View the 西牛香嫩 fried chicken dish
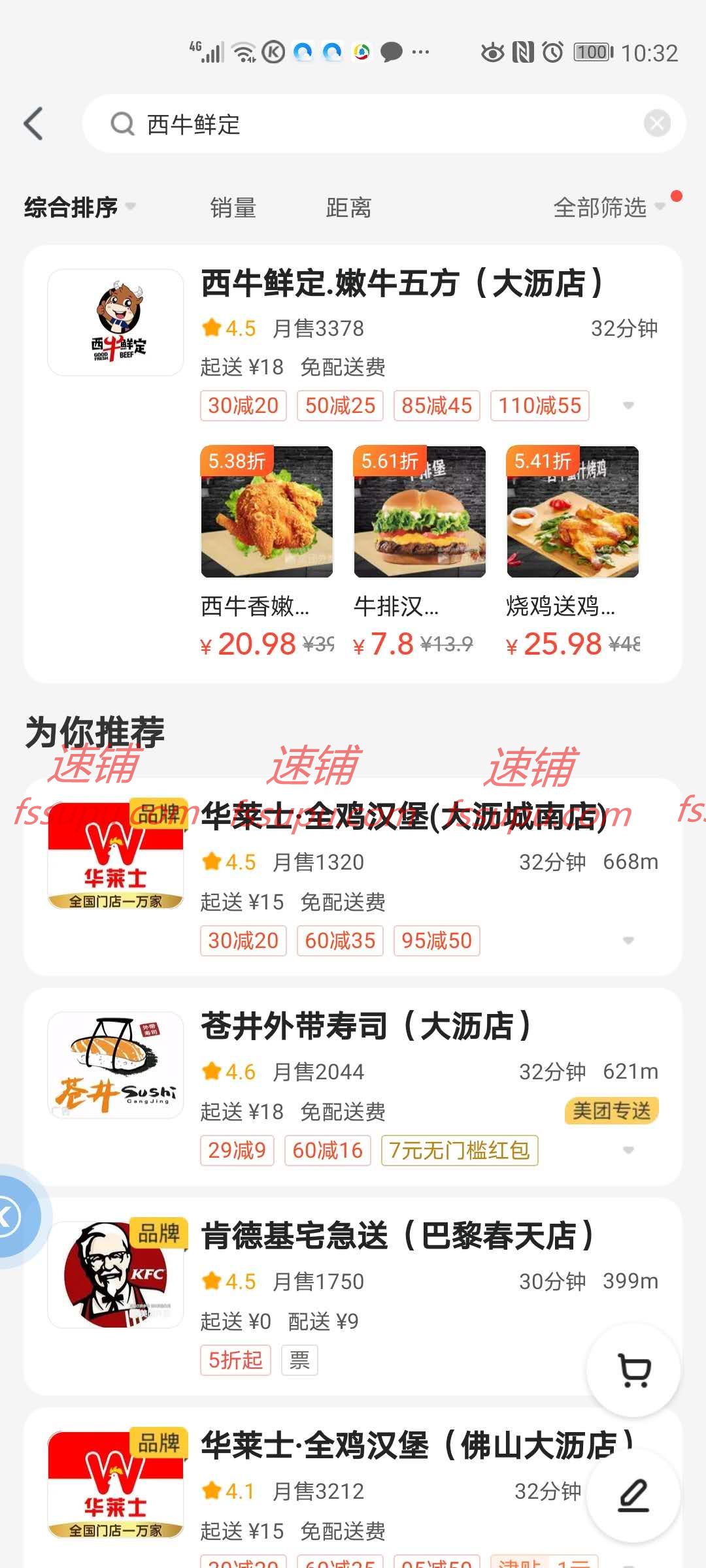Screen dimensions: 706x1568 pyautogui.click(x=267, y=512)
